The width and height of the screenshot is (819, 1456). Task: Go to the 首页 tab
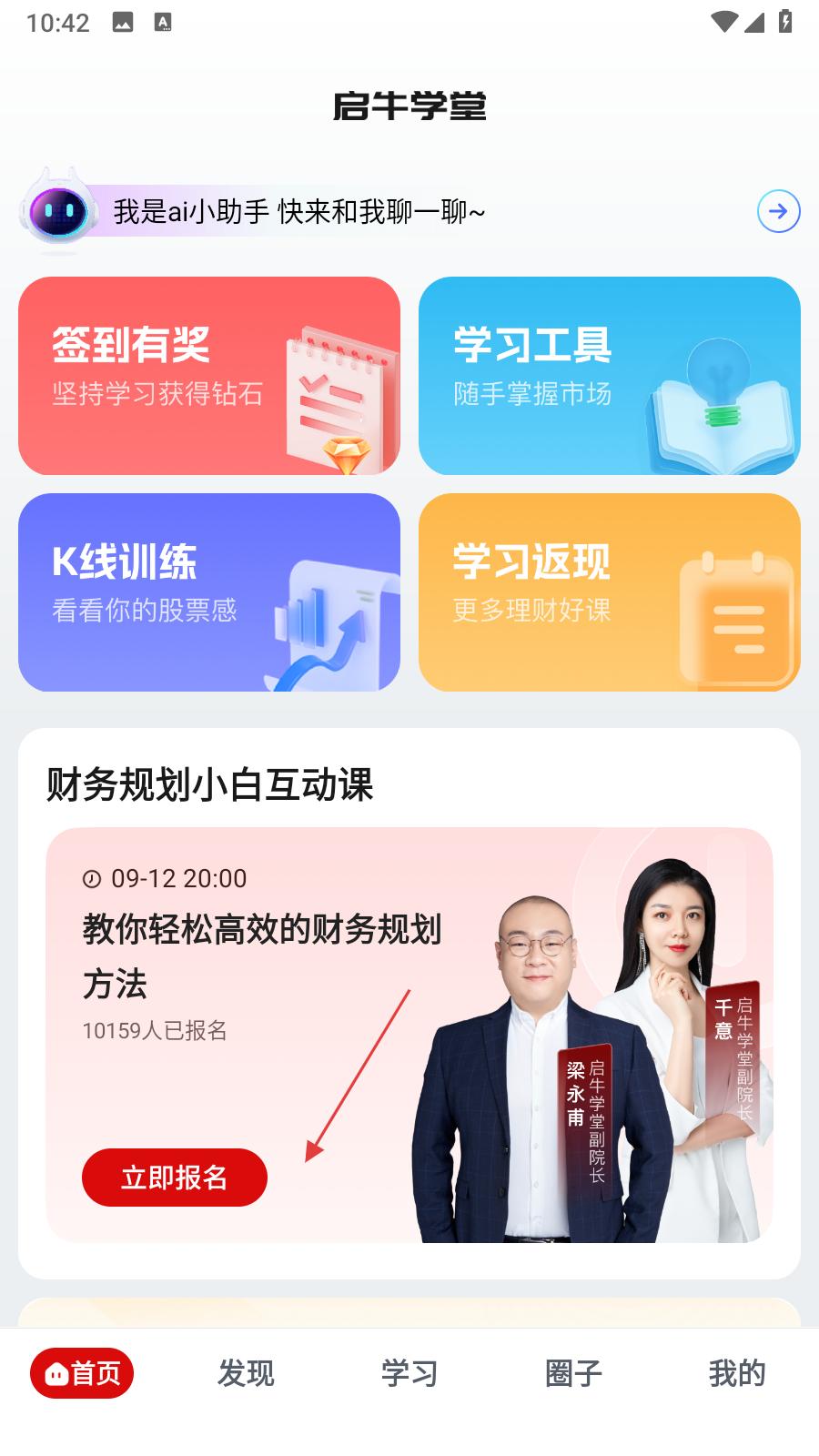[82, 1373]
